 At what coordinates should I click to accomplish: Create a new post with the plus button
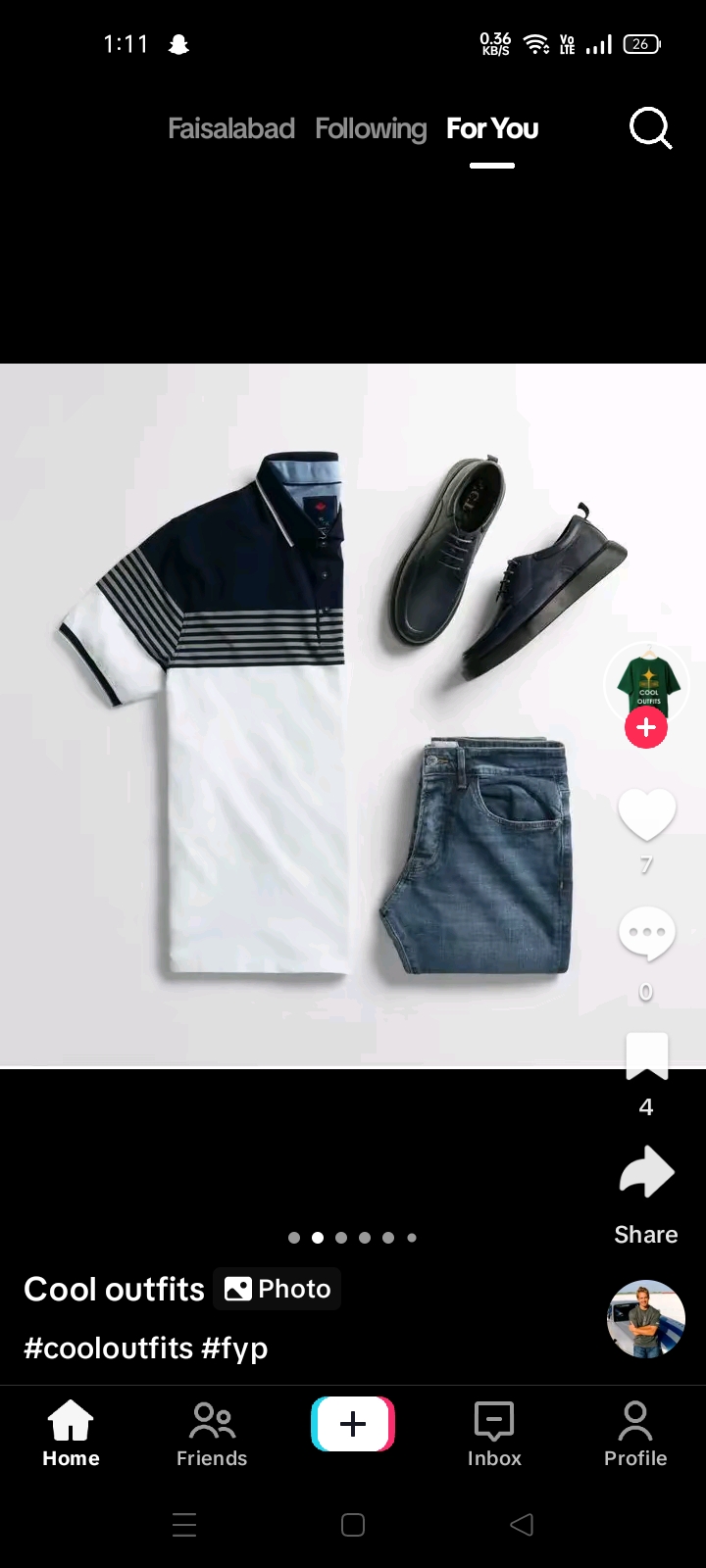tap(353, 1424)
